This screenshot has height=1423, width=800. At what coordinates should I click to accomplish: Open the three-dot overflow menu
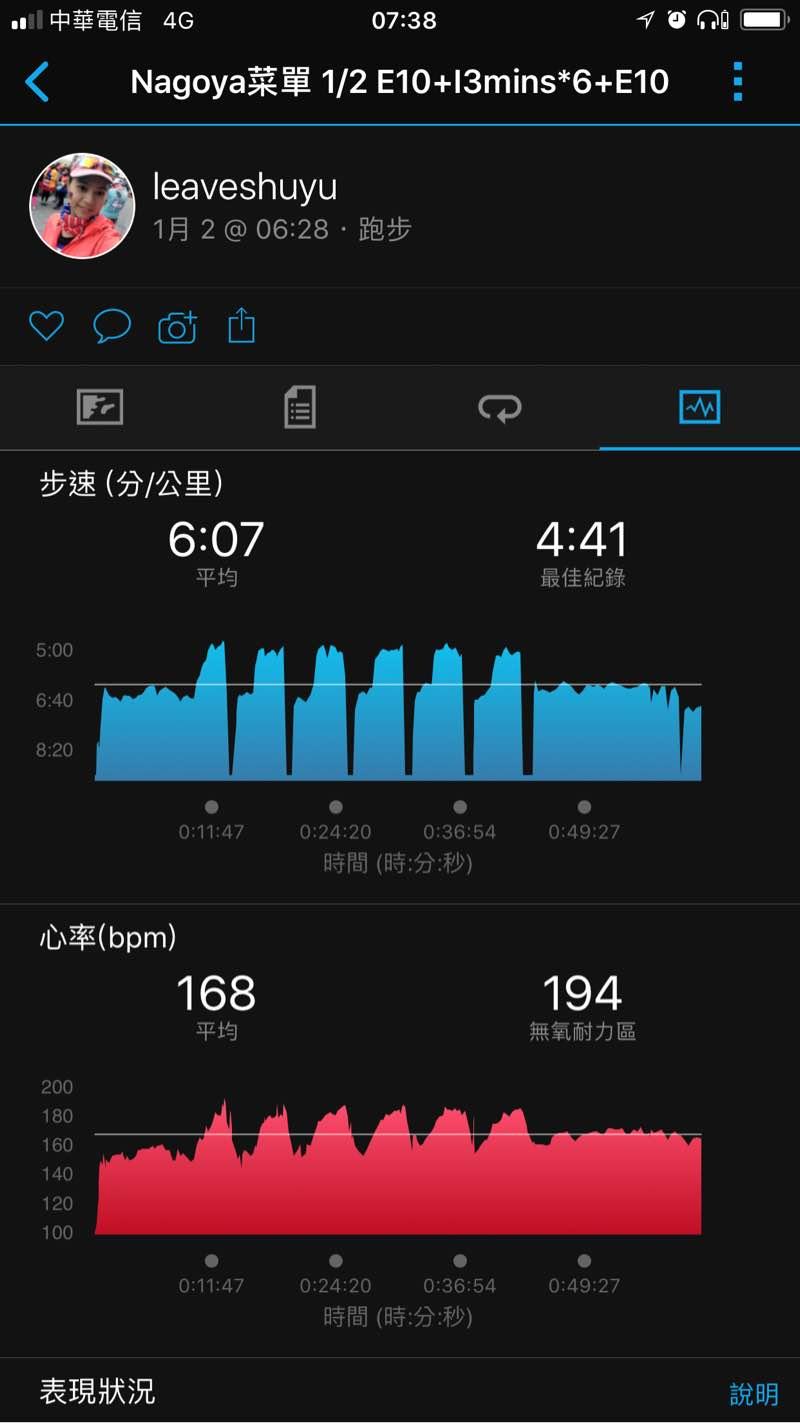[738, 82]
